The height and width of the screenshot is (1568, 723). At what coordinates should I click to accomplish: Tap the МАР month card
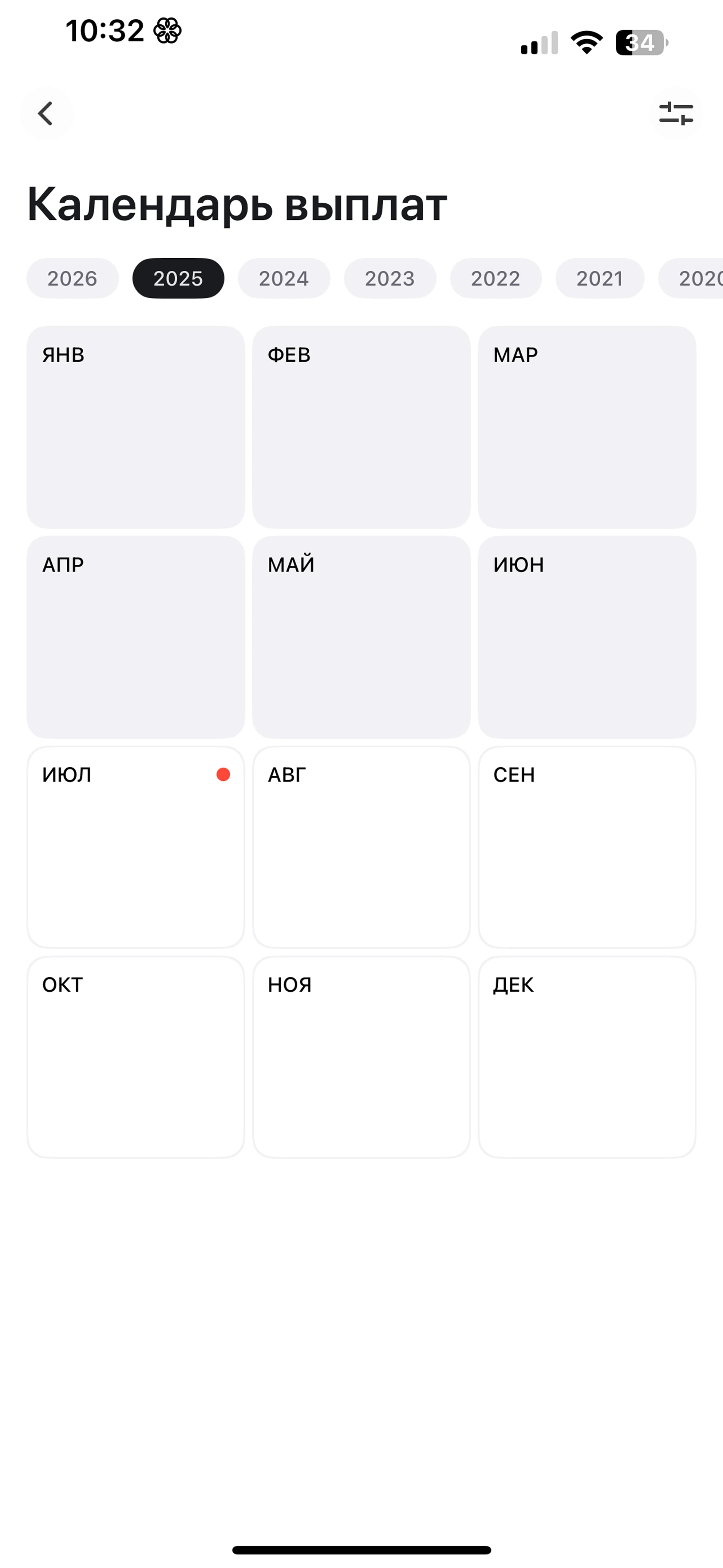click(587, 427)
